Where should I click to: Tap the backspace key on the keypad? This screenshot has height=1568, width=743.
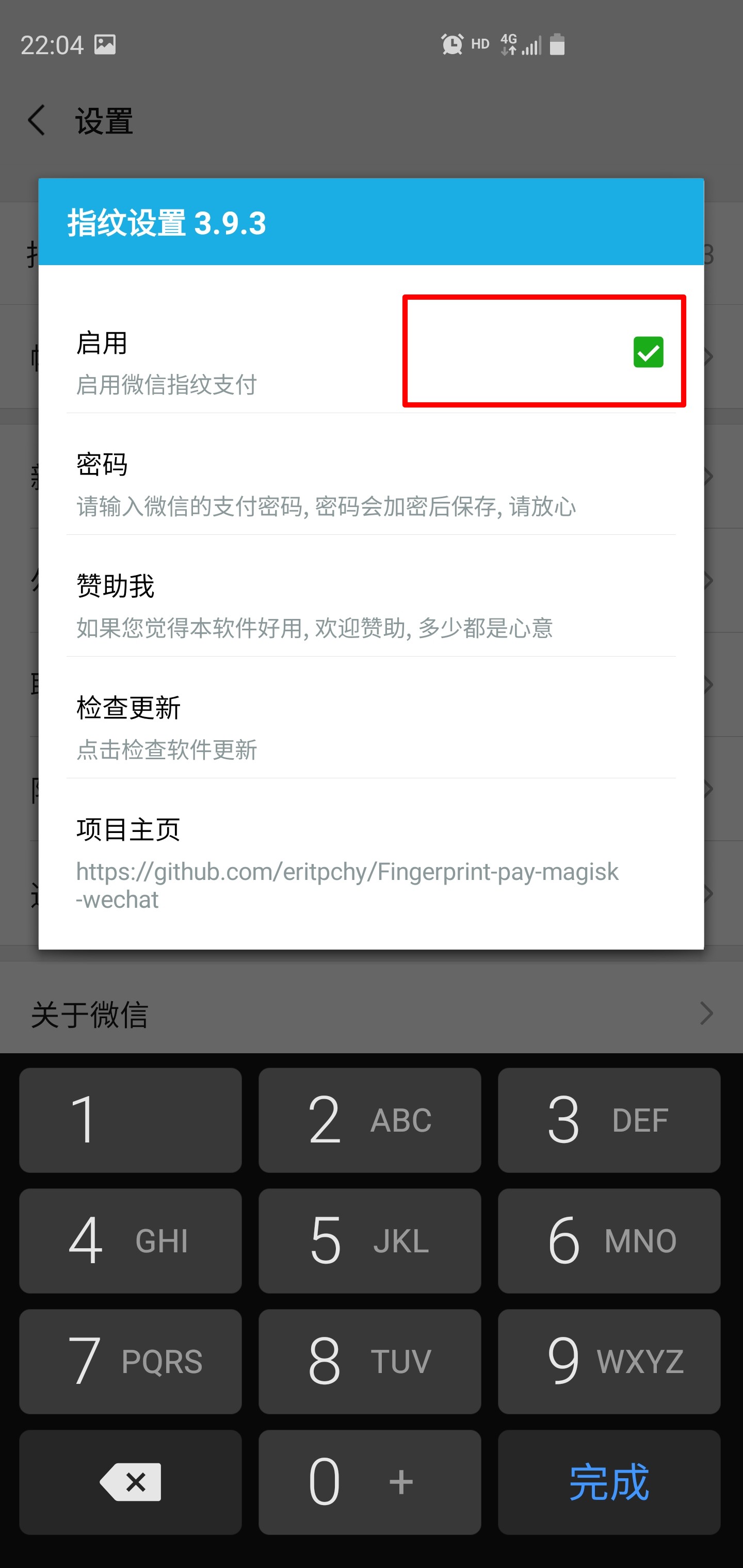pos(131,1481)
